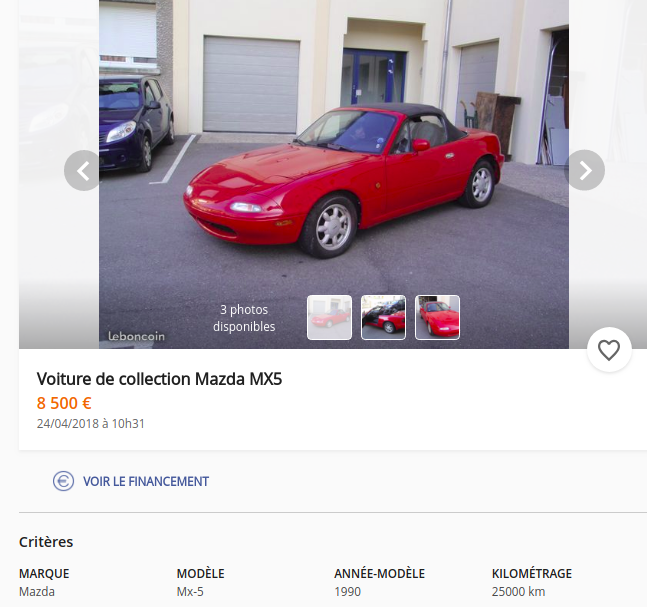The image size is (647, 607).
Task: Tap the 1990 année-modèle link
Action: pos(347,591)
